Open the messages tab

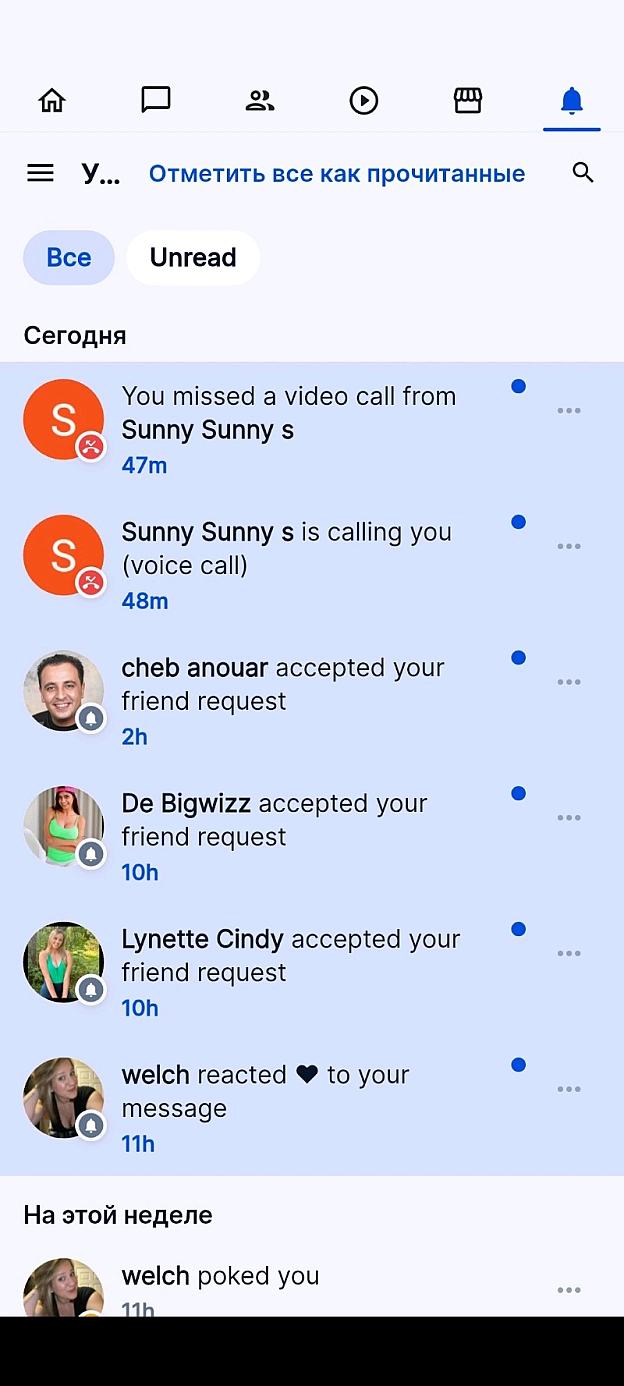pos(156,100)
